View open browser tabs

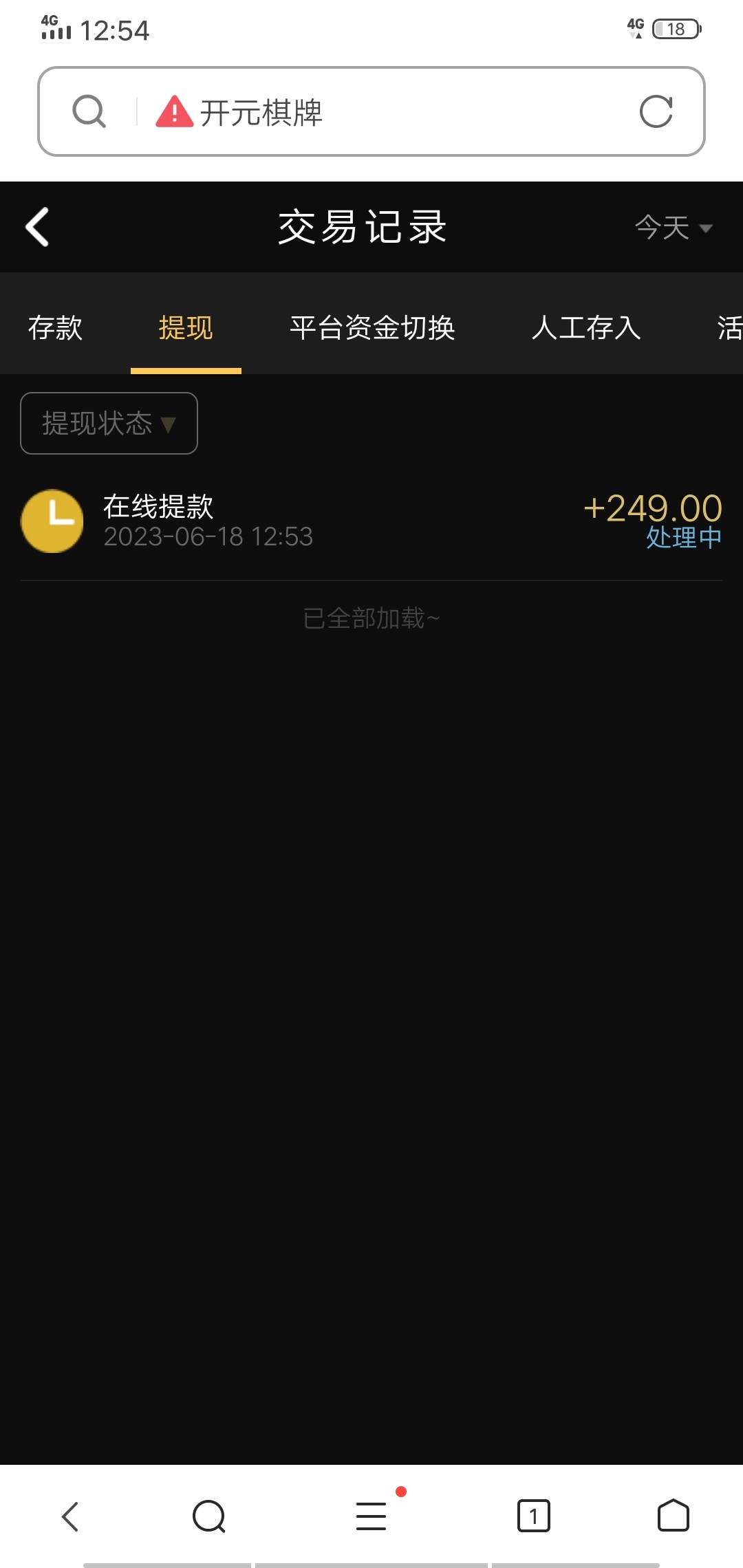[x=533, y=1516]
